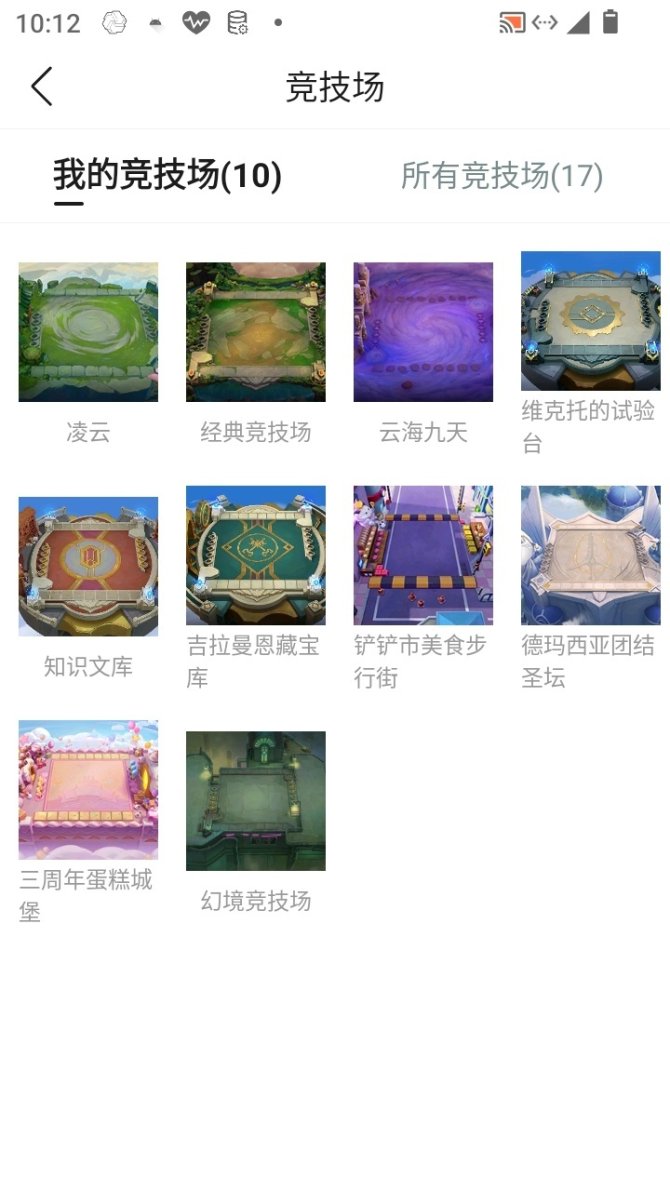Open 铲铲市美食步行街 arena

click(423, 556)
